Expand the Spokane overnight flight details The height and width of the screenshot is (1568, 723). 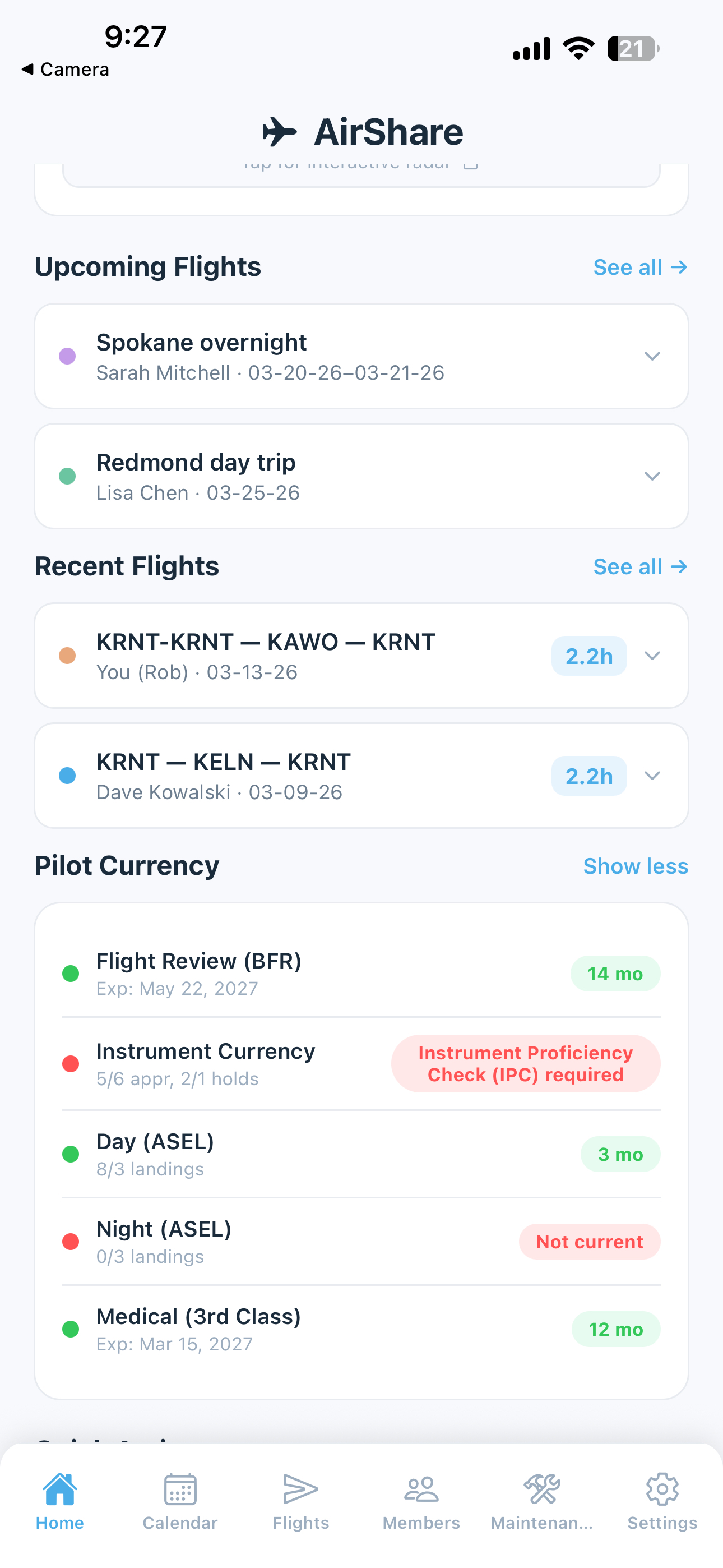point(652,357)
